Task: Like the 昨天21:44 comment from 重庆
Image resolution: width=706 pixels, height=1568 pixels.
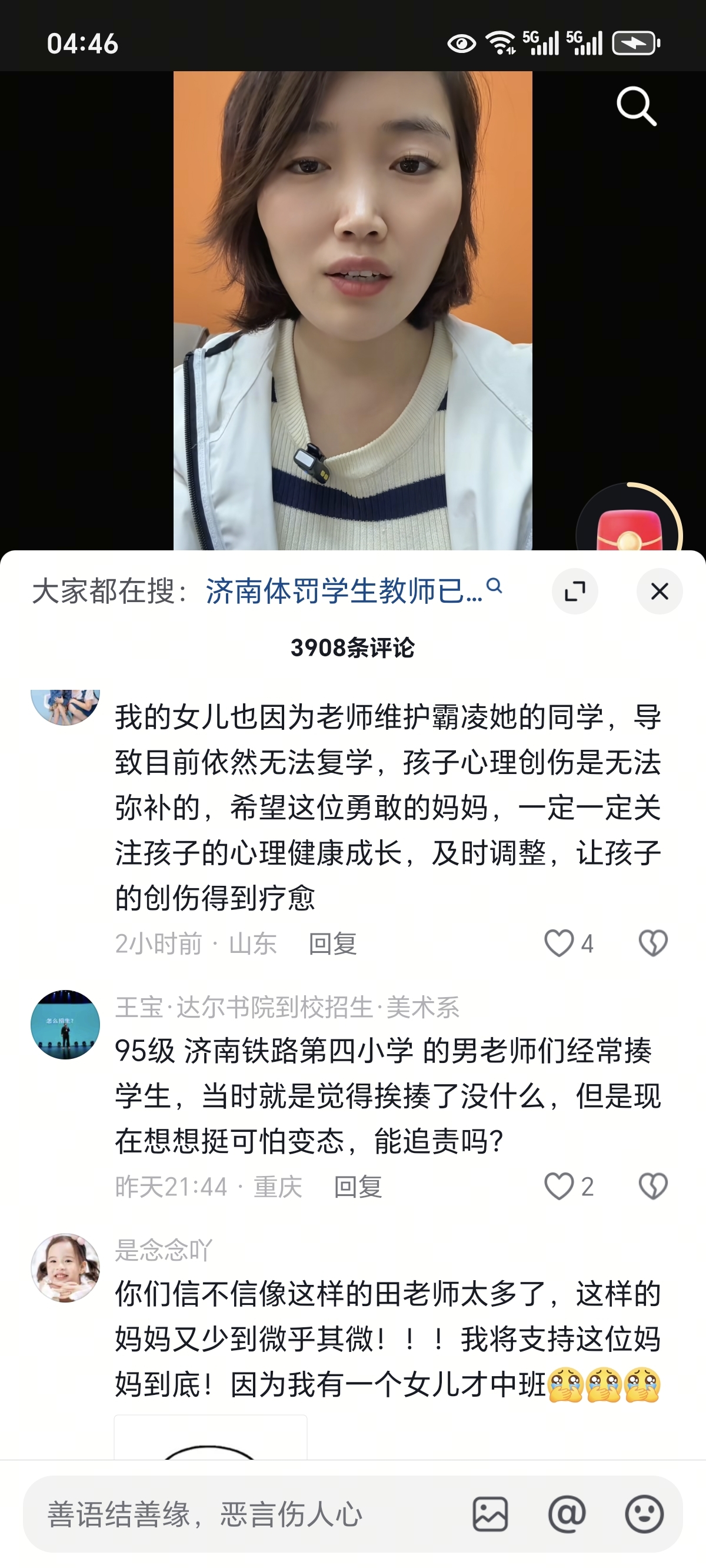Action: coord(560,1187)
